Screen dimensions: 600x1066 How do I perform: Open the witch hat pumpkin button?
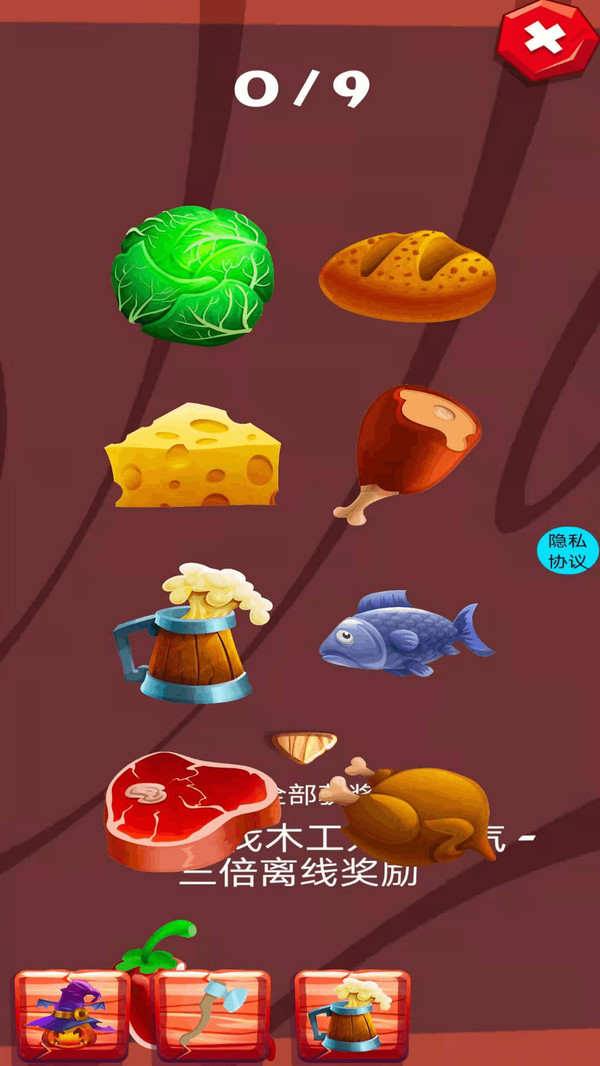pyautogui.click(x=72, y=1014)
